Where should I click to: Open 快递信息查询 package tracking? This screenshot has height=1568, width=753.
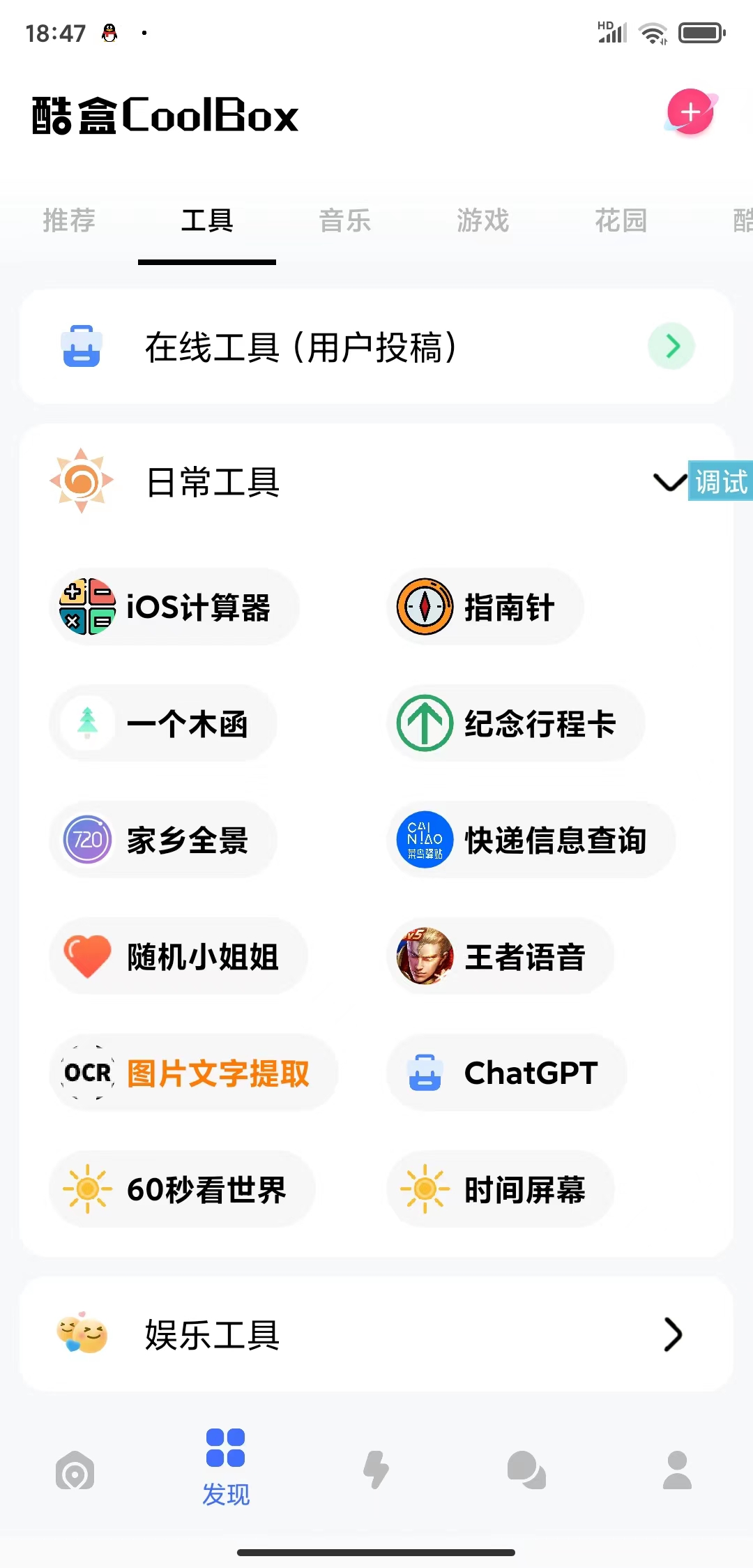point(530,840)
